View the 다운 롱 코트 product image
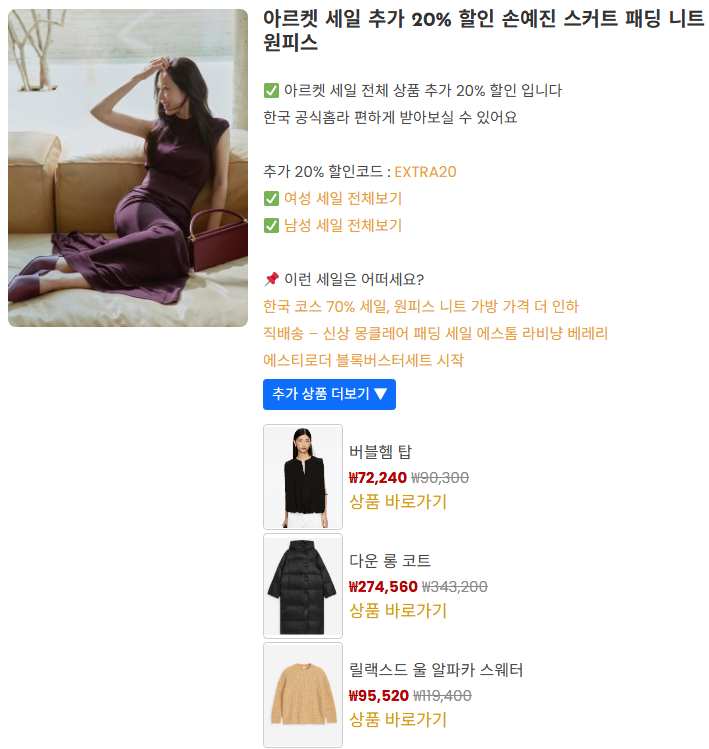The height and width of the screenshot is (749, 709). [303, 586]
